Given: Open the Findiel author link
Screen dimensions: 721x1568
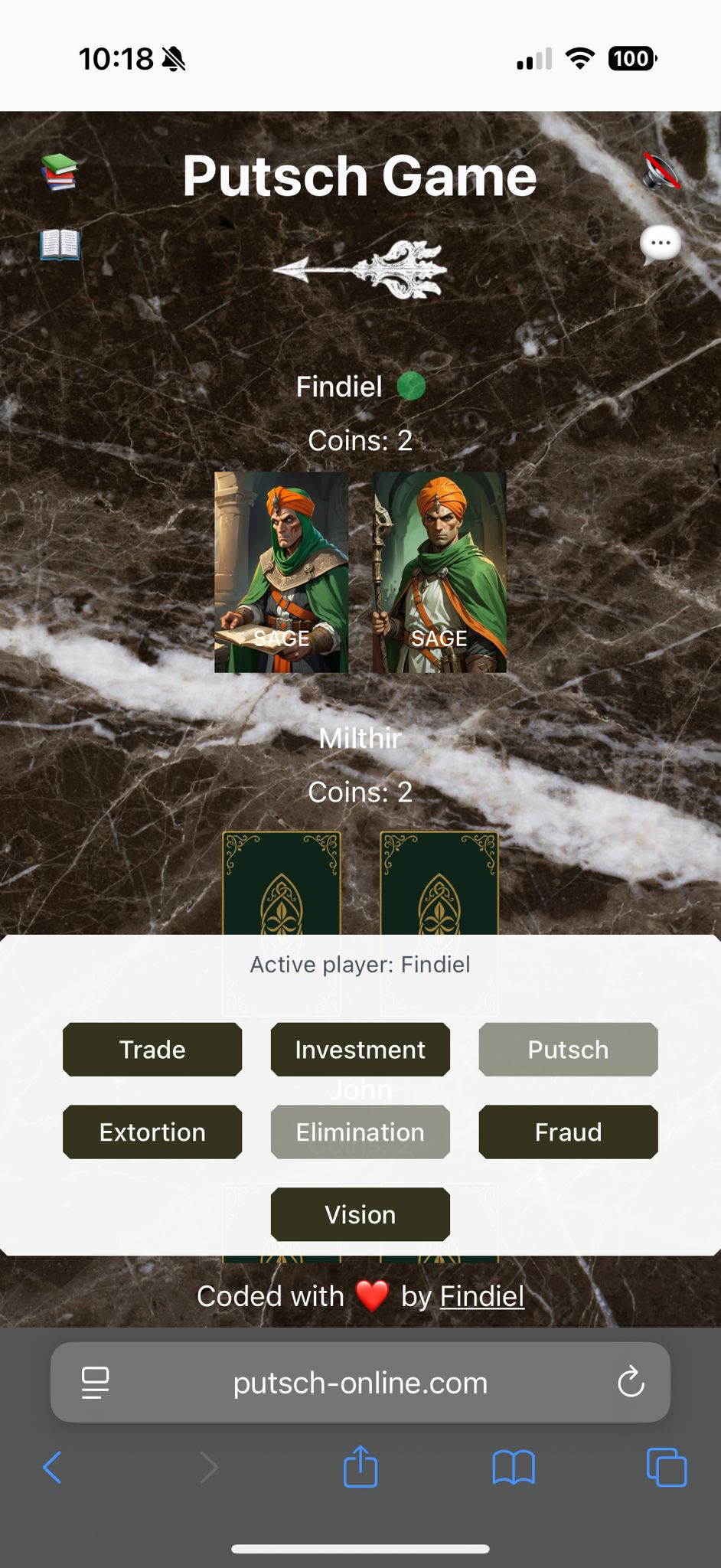Looking at the screenshot, I should (482, 1297).
